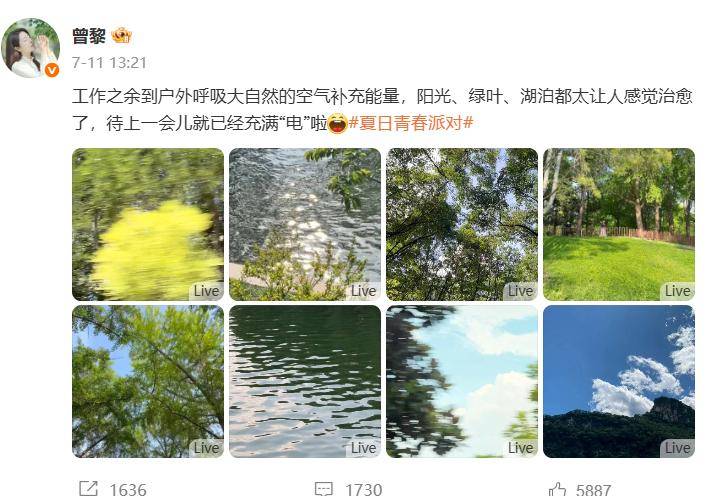Repost this post with 1636 shares
The image size is (716, 496).
tap(113, 488)
